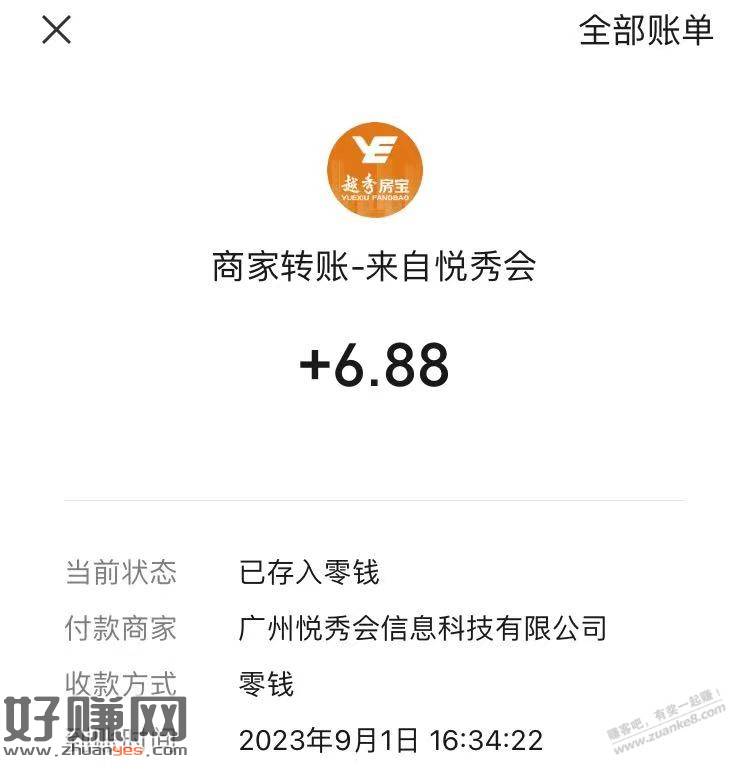Close the transfer detail page
This screenshot has height=774, width=750.
[x=56, y=31]
